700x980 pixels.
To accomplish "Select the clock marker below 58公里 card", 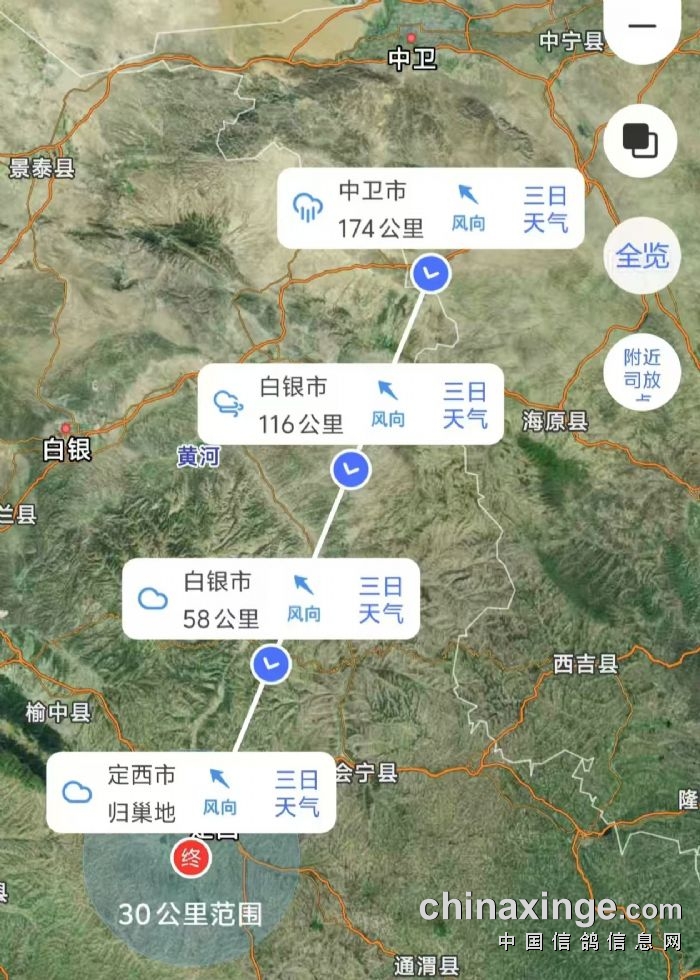I will click(x=270, y=663).
